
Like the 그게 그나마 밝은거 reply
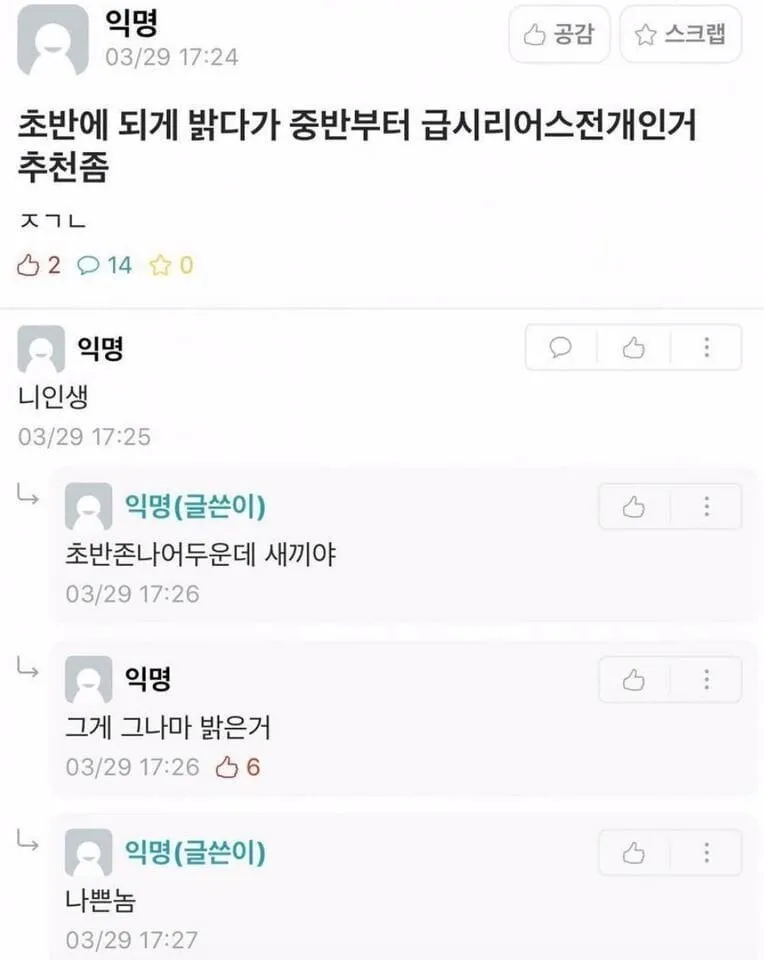click(x=634, y=680)
